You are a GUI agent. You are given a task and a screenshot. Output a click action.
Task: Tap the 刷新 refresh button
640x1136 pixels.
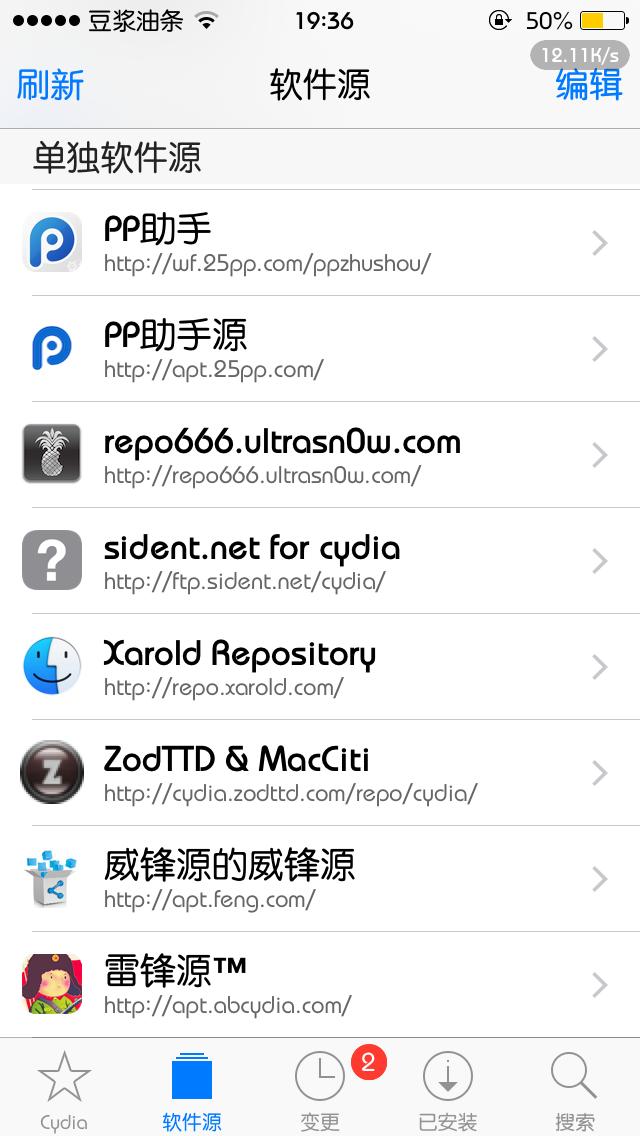coord(50,86)
